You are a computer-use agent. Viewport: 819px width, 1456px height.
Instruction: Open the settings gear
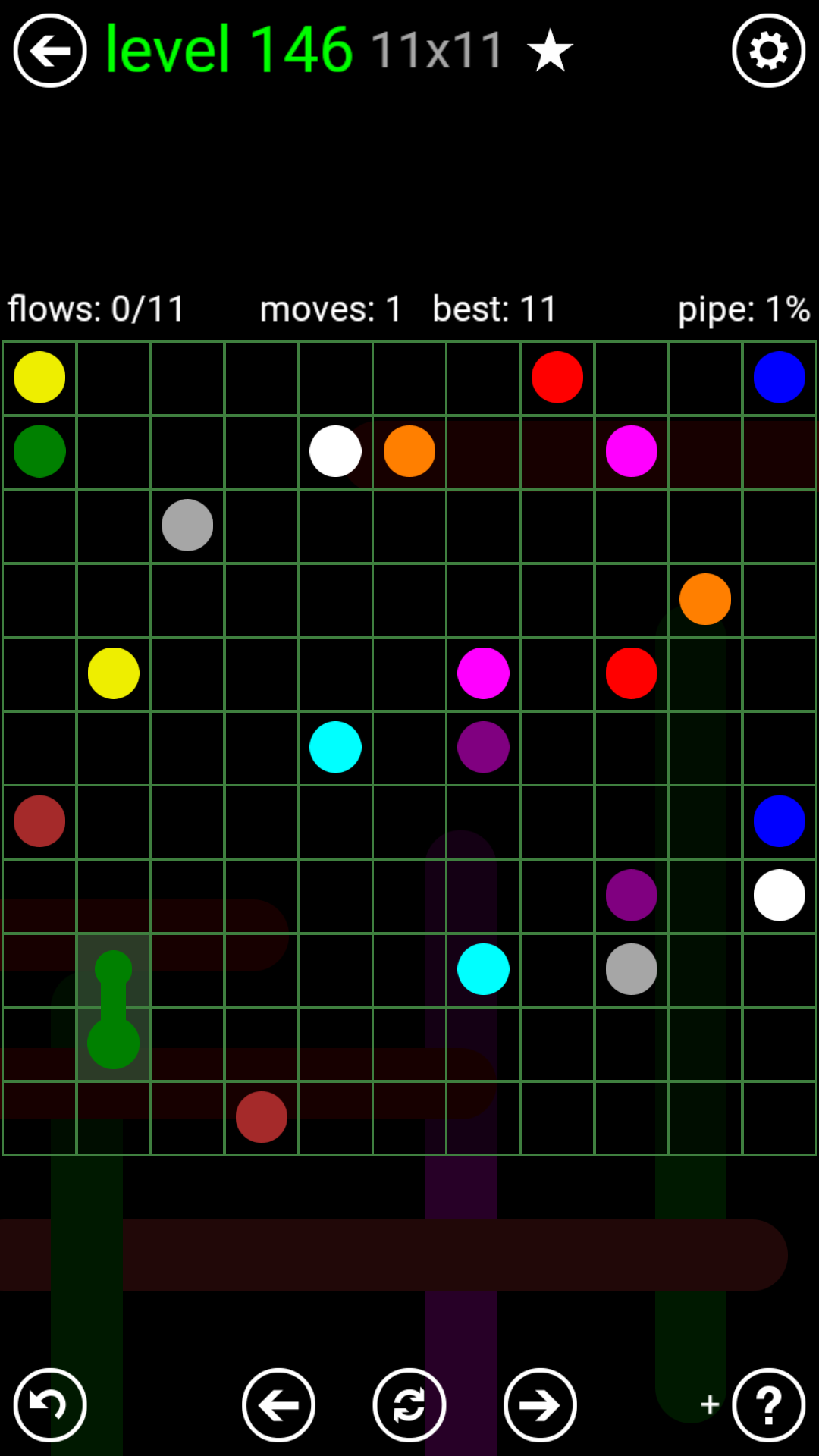[768, 51]
